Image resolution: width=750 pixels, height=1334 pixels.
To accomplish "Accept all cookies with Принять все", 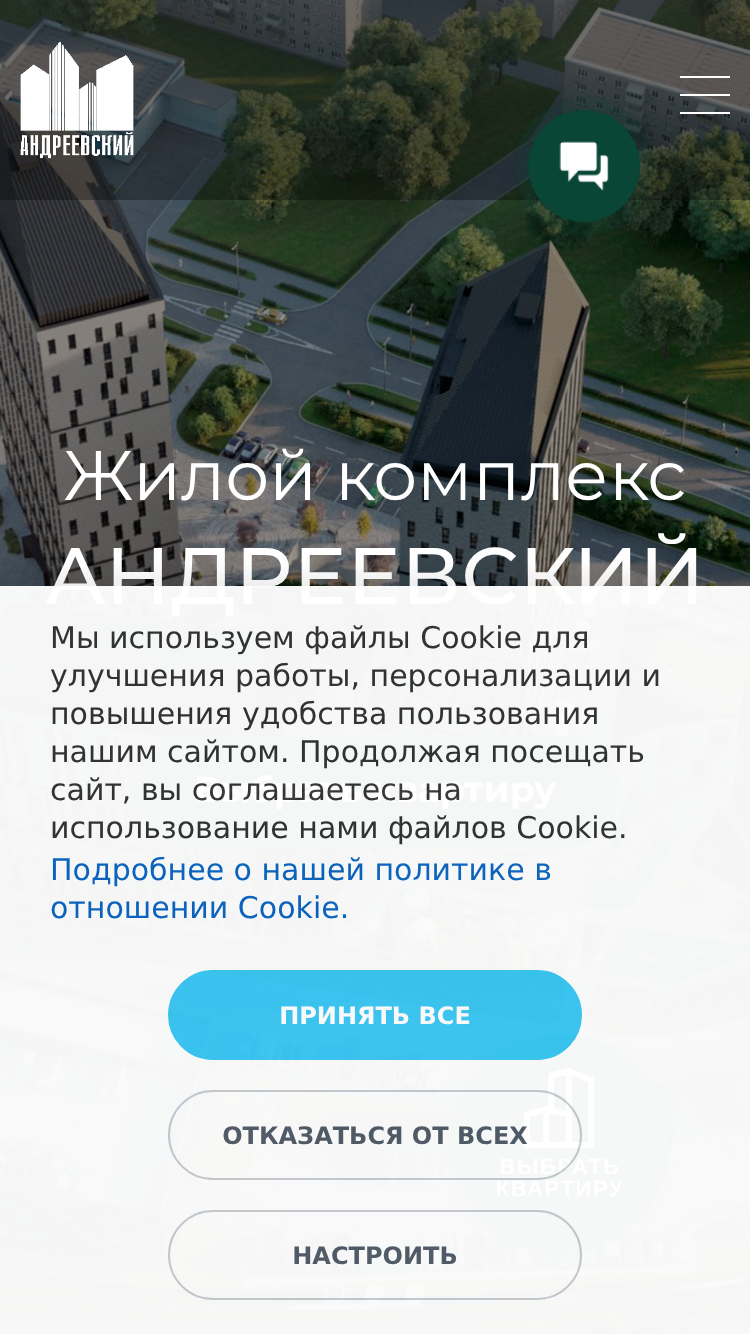I will (375, 1015).
